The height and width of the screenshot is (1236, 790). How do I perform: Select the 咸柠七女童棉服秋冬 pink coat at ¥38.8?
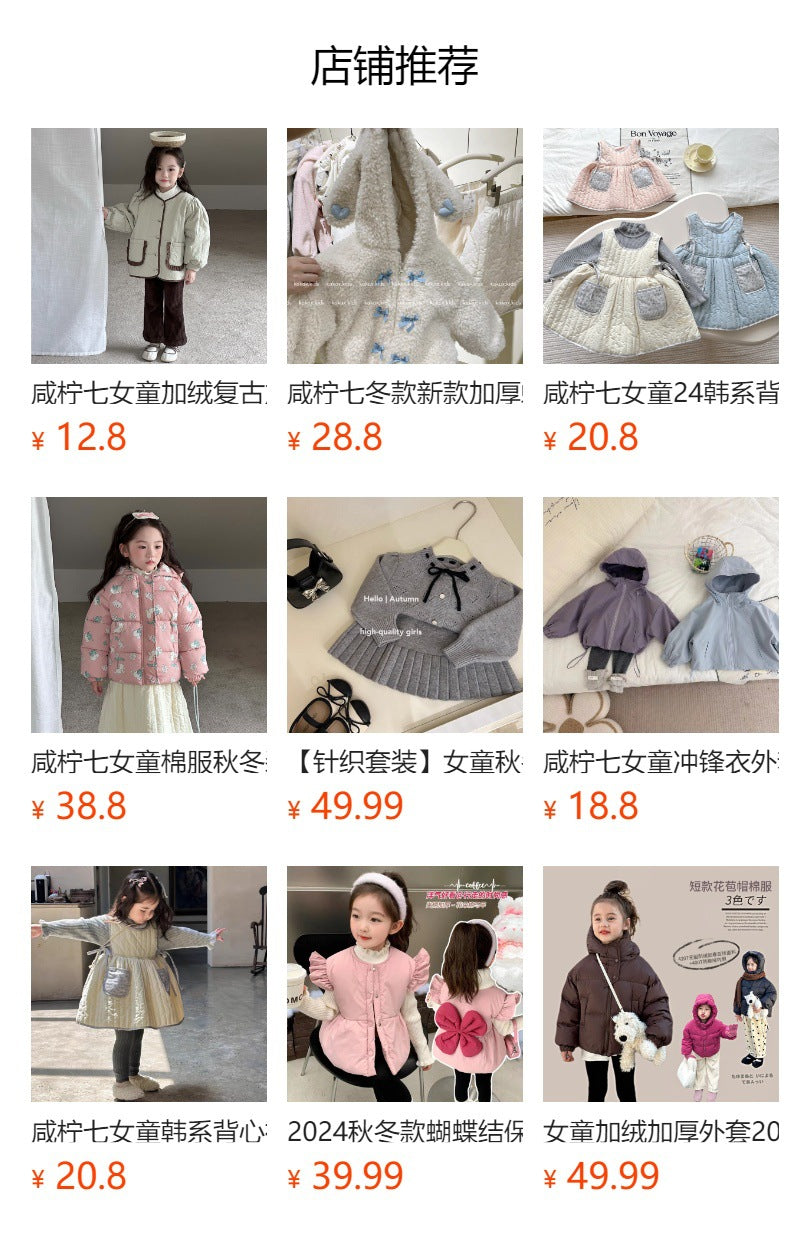[x=148, y=615]
